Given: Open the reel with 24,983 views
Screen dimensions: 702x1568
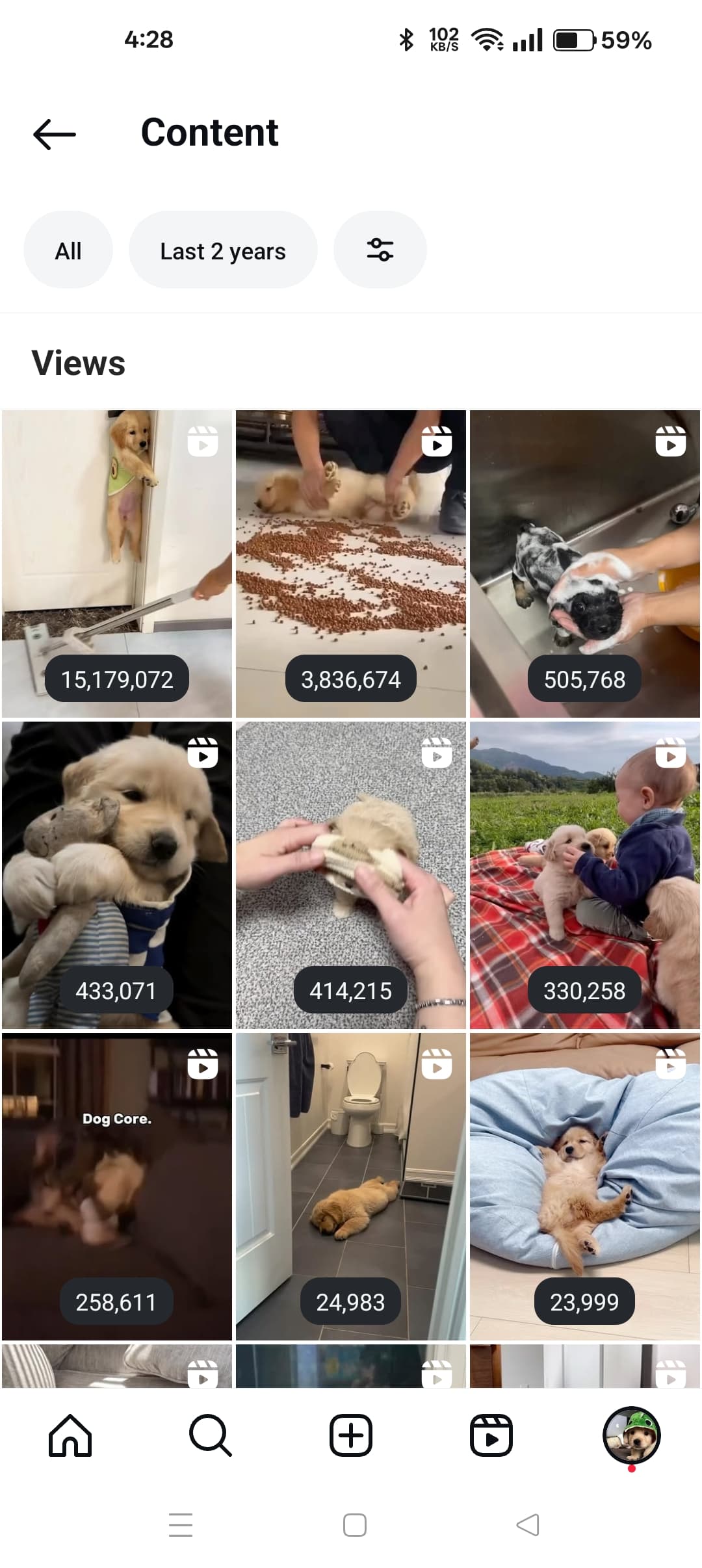Looking at the screenshot, I should click(x=351, y=1186).
